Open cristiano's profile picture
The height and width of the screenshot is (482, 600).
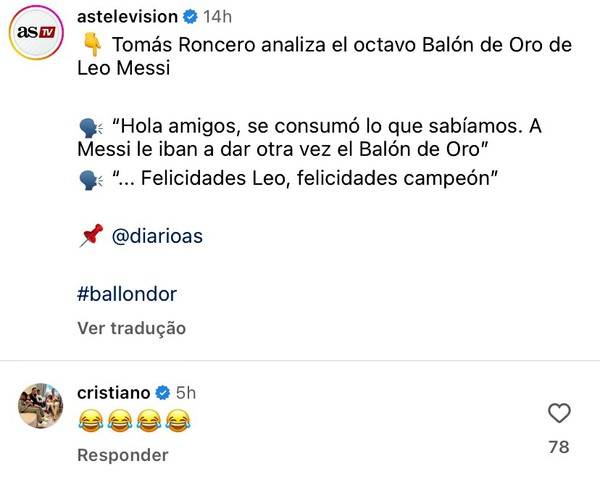[39, 404]
